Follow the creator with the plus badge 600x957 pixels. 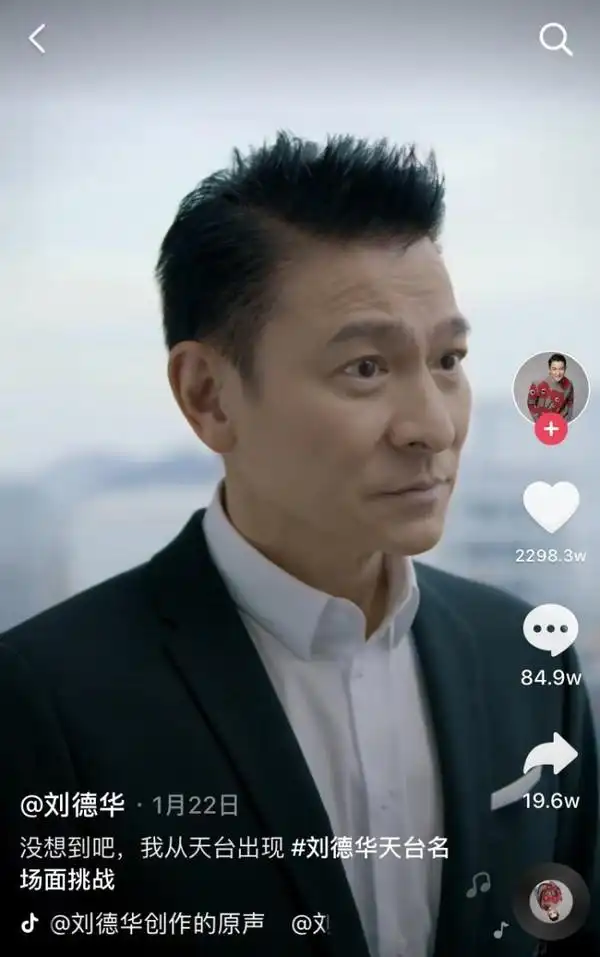(550, 429)
